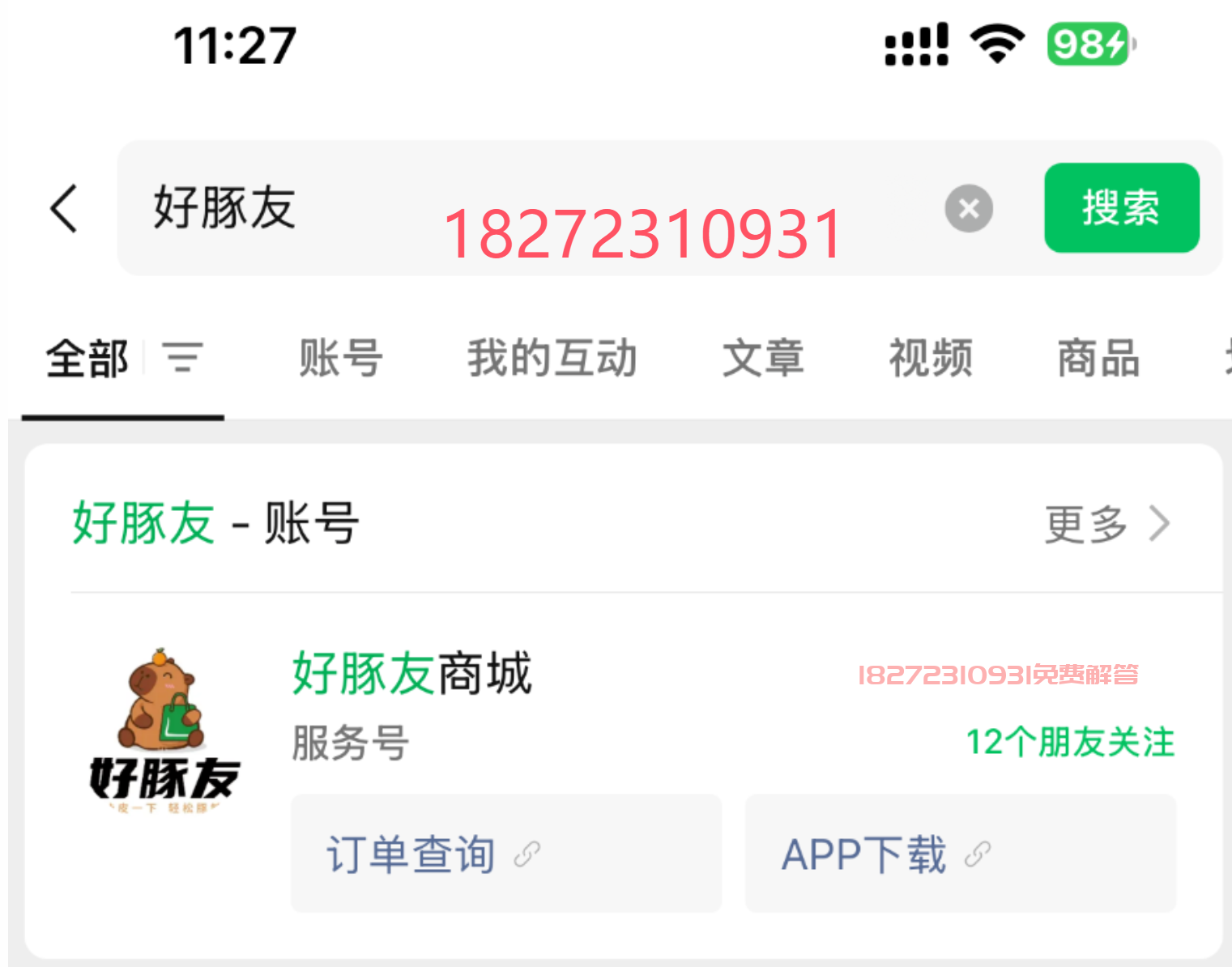This screenshot has width=1232, height=967.
Task: Switch to the 账号 tab
Action: [340, 357]
